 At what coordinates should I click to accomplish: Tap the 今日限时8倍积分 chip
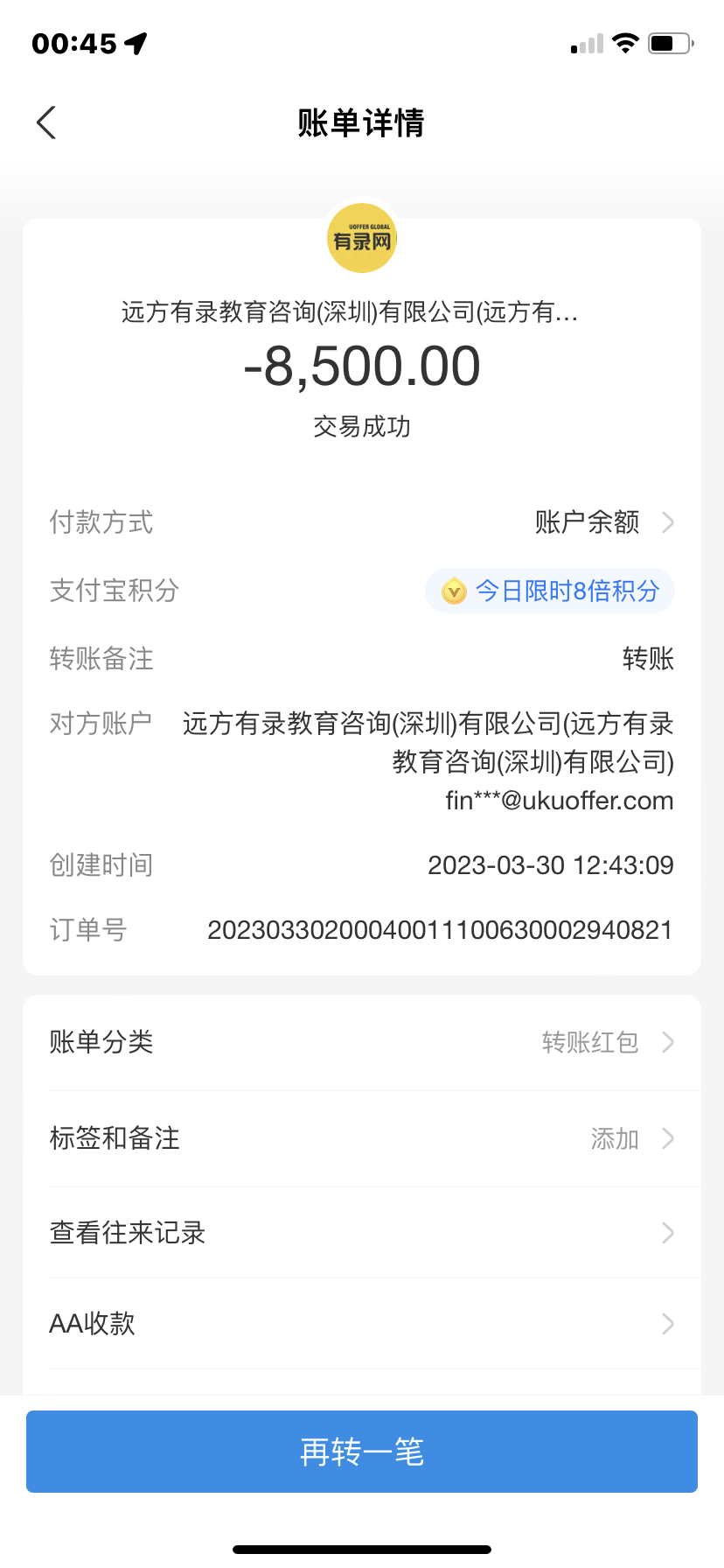click(550, 591)
